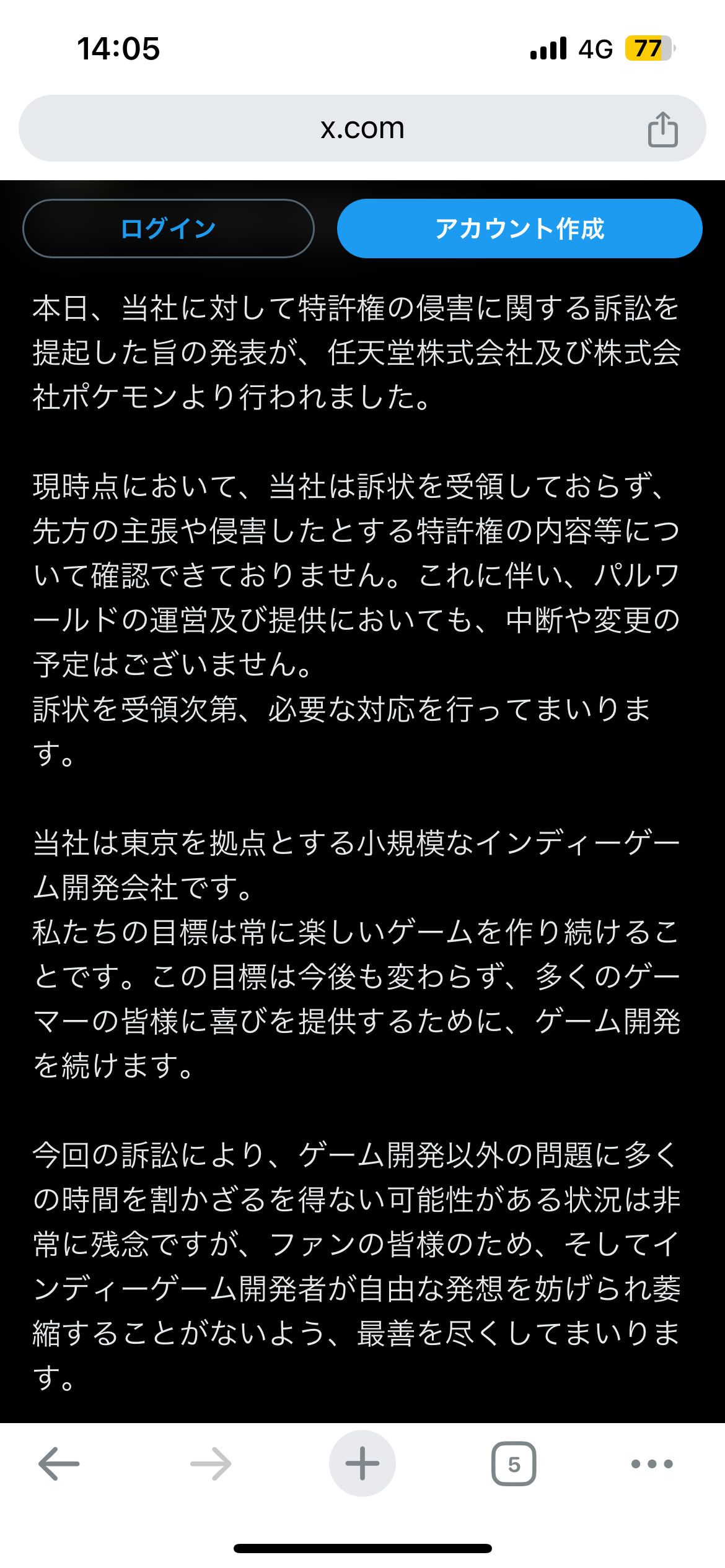Open the tab switcher showing 5 tabs
This screenshot has height=1568, width=725.
[x=514, y=1464]
